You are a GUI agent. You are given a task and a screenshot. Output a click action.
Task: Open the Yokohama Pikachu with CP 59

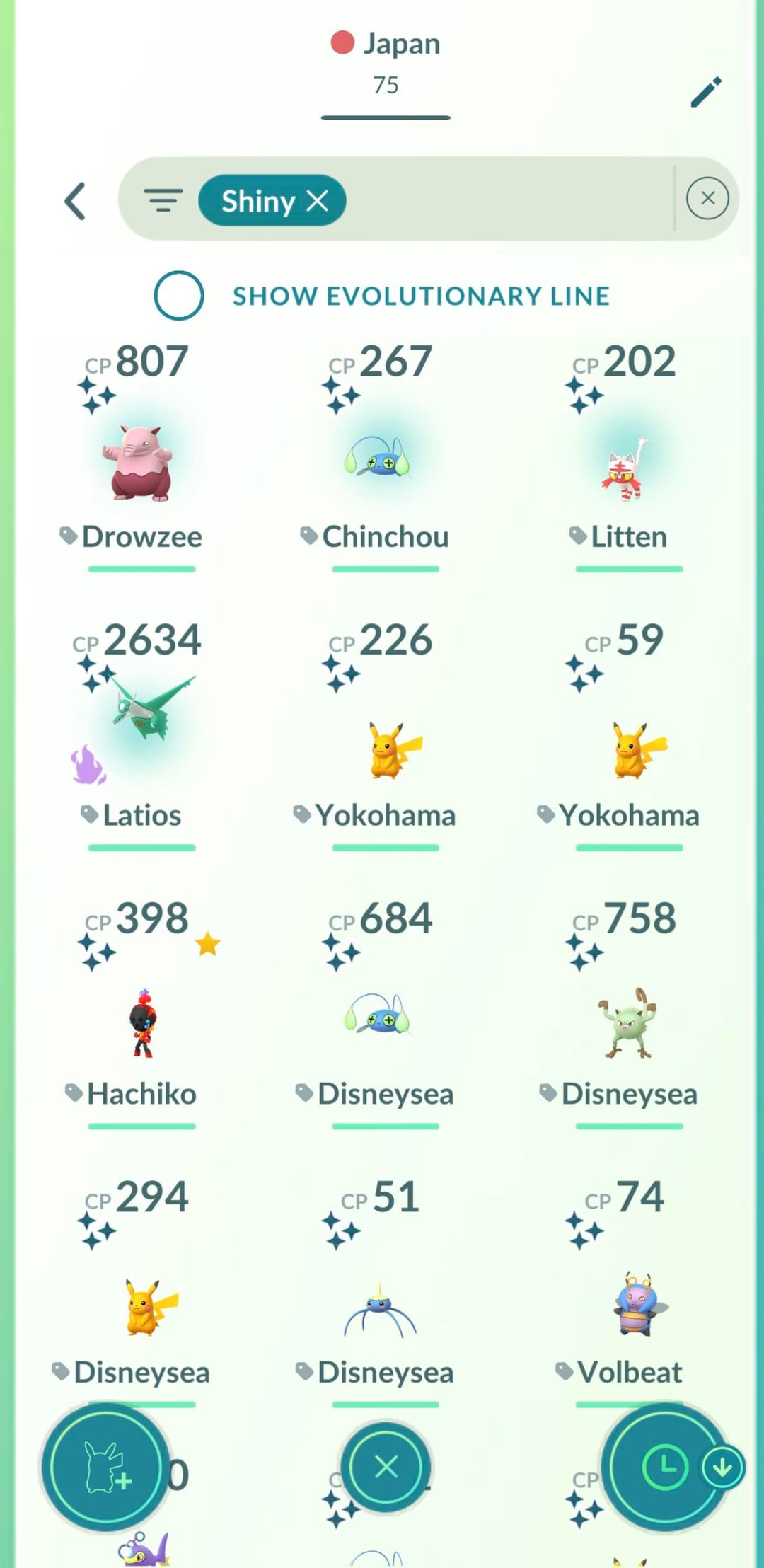coord(628,750)
